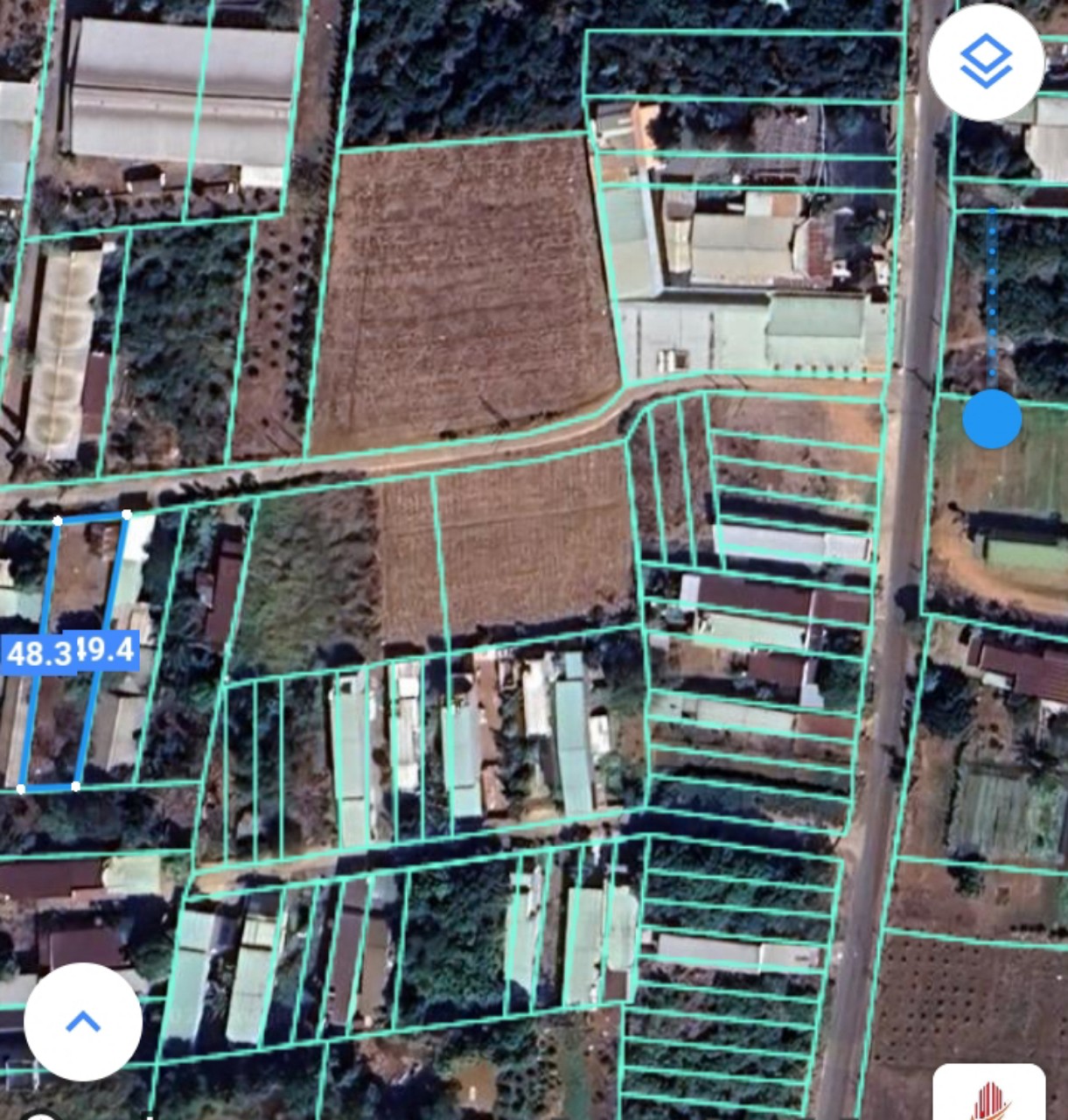
Task: Expand the bottom panel with up chevron
Action: (x=83, y=1021)
